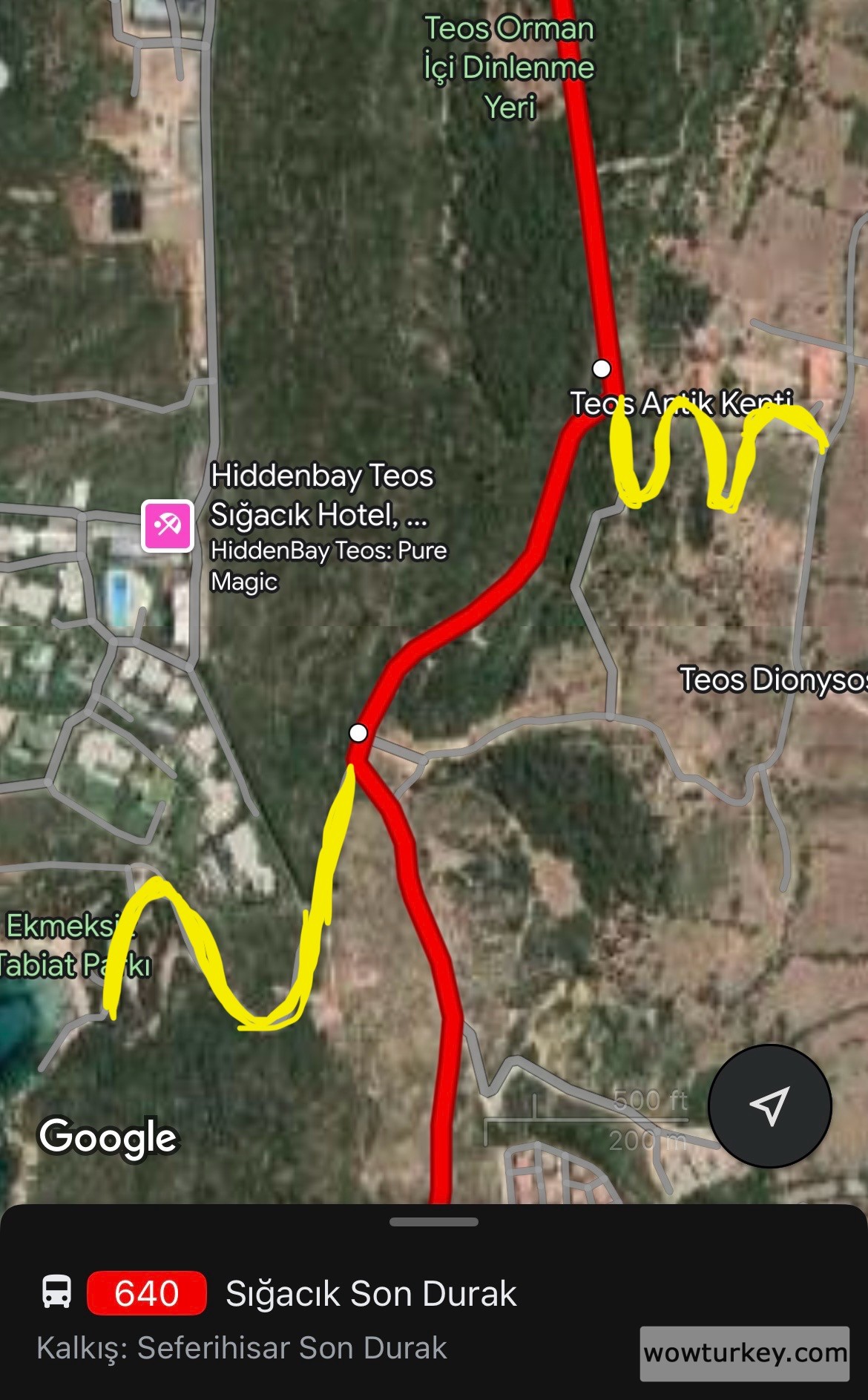Recenter map with the location arrow button
868x1400 pixels.
point(769,1106)
